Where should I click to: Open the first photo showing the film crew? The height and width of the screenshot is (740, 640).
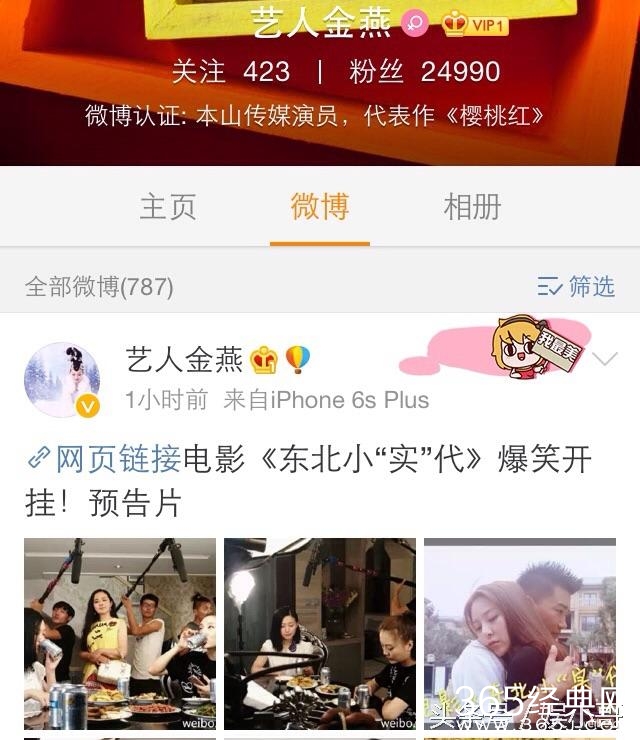(120, 634)
